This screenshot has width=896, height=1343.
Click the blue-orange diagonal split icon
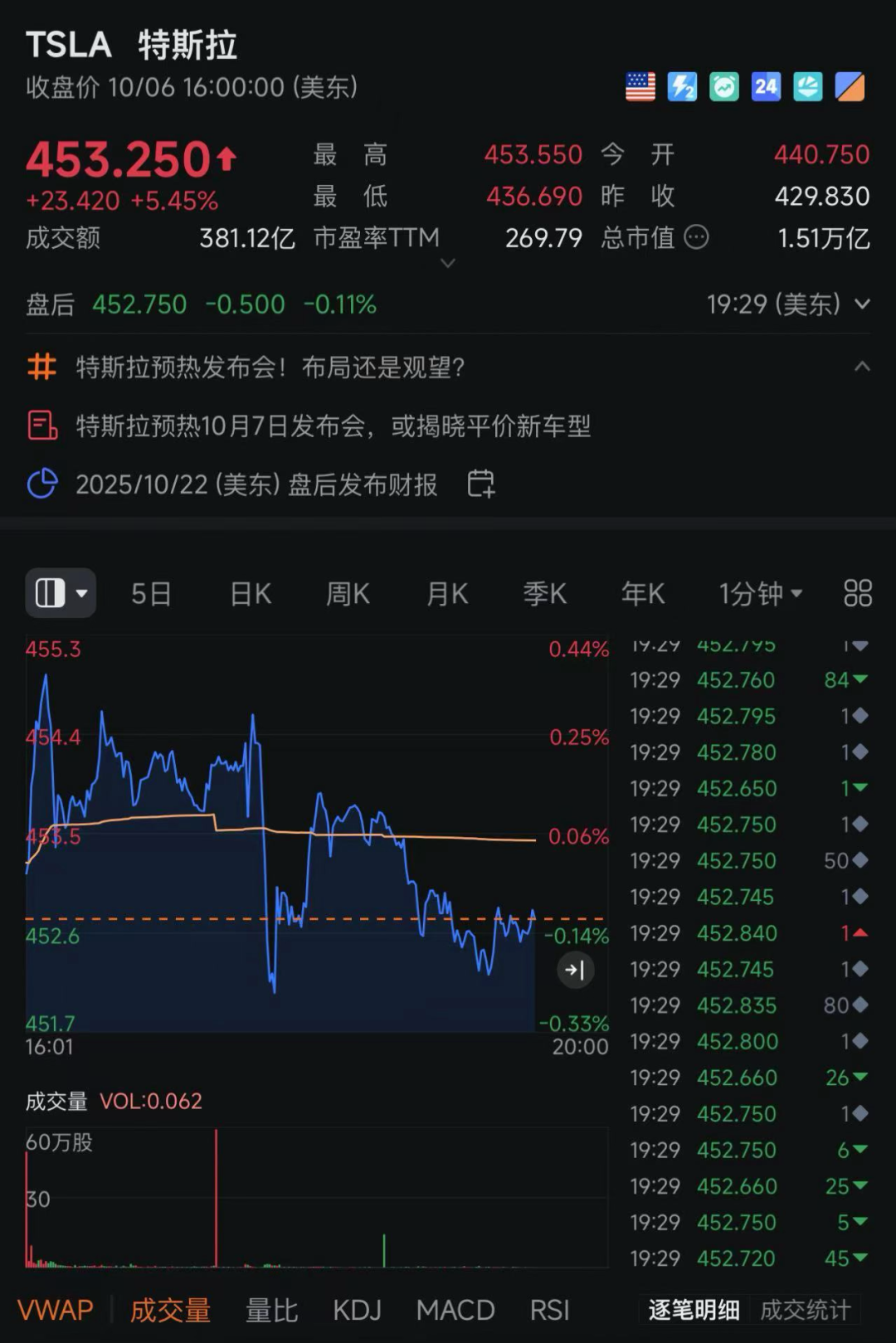tap(849, 86)
